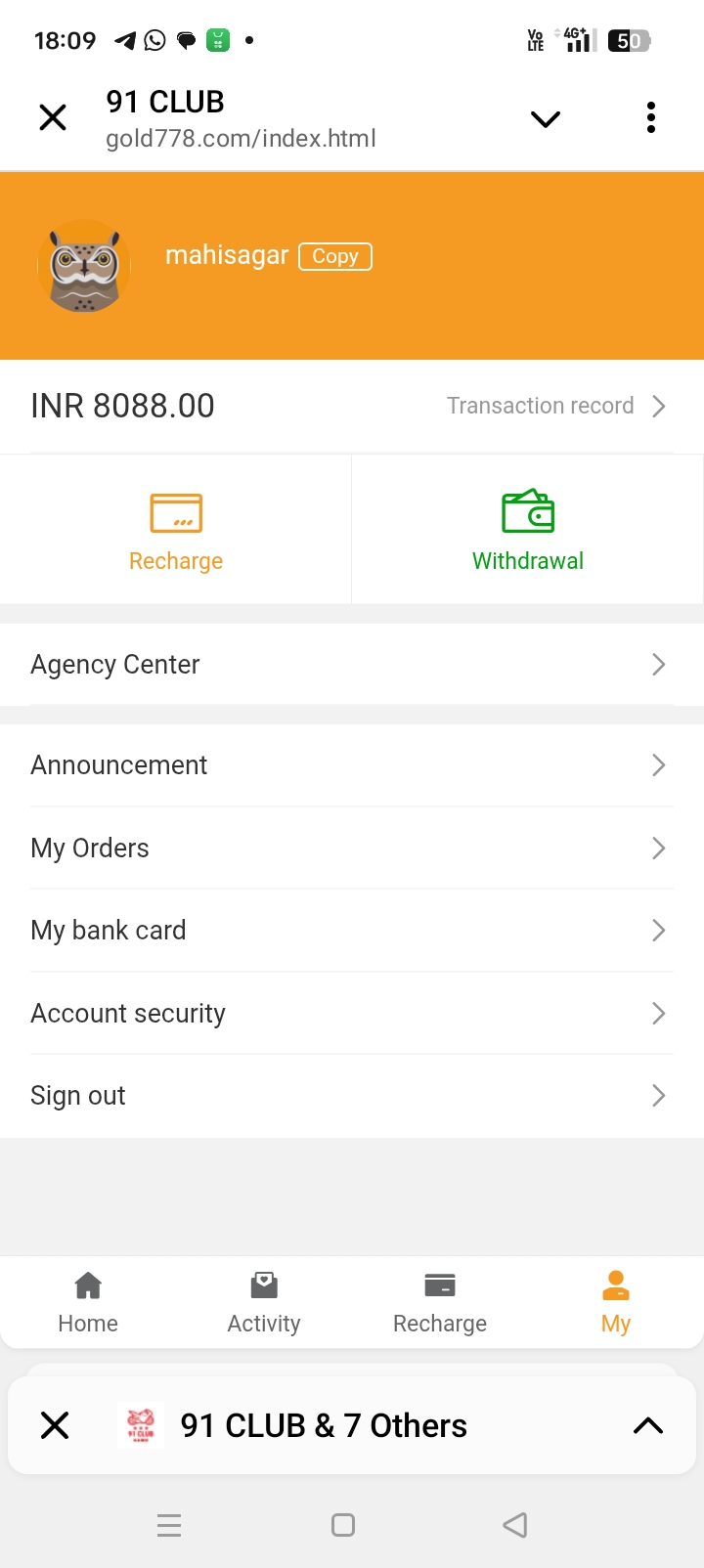Open the three-dot overflow menu
704x1568 pixels.
[650, 118]
